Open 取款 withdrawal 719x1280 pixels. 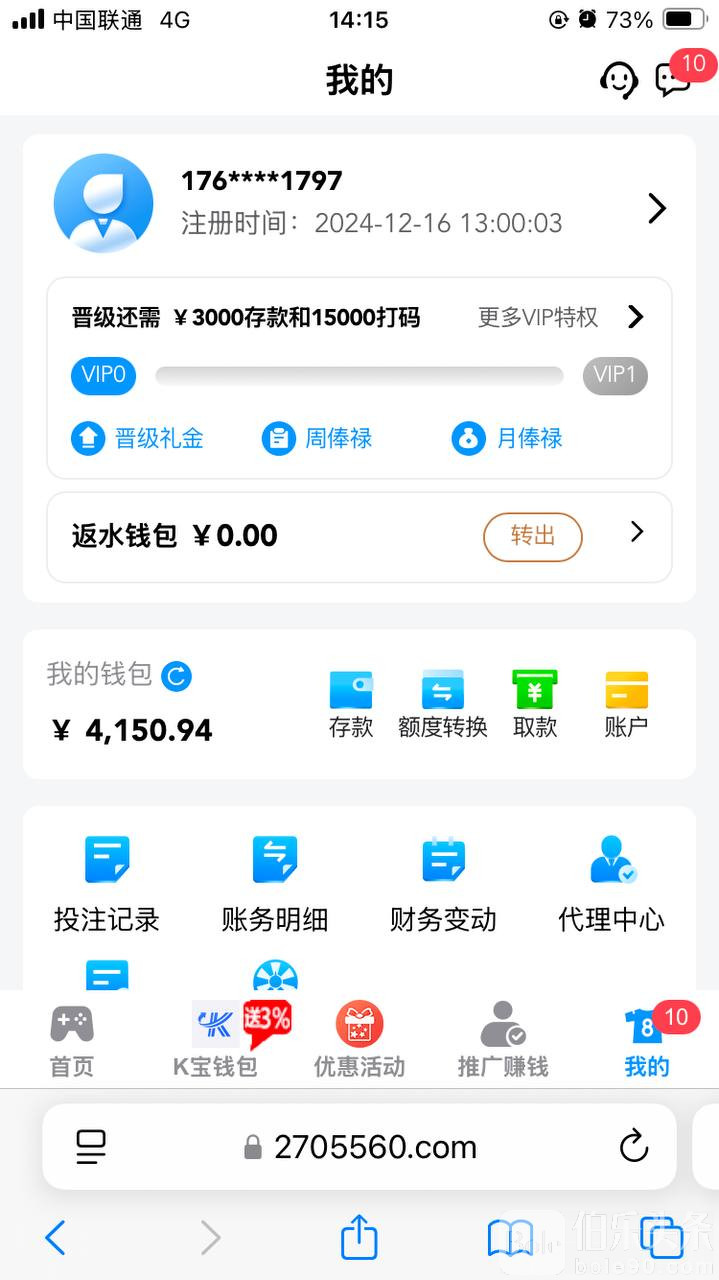point(534,704)
